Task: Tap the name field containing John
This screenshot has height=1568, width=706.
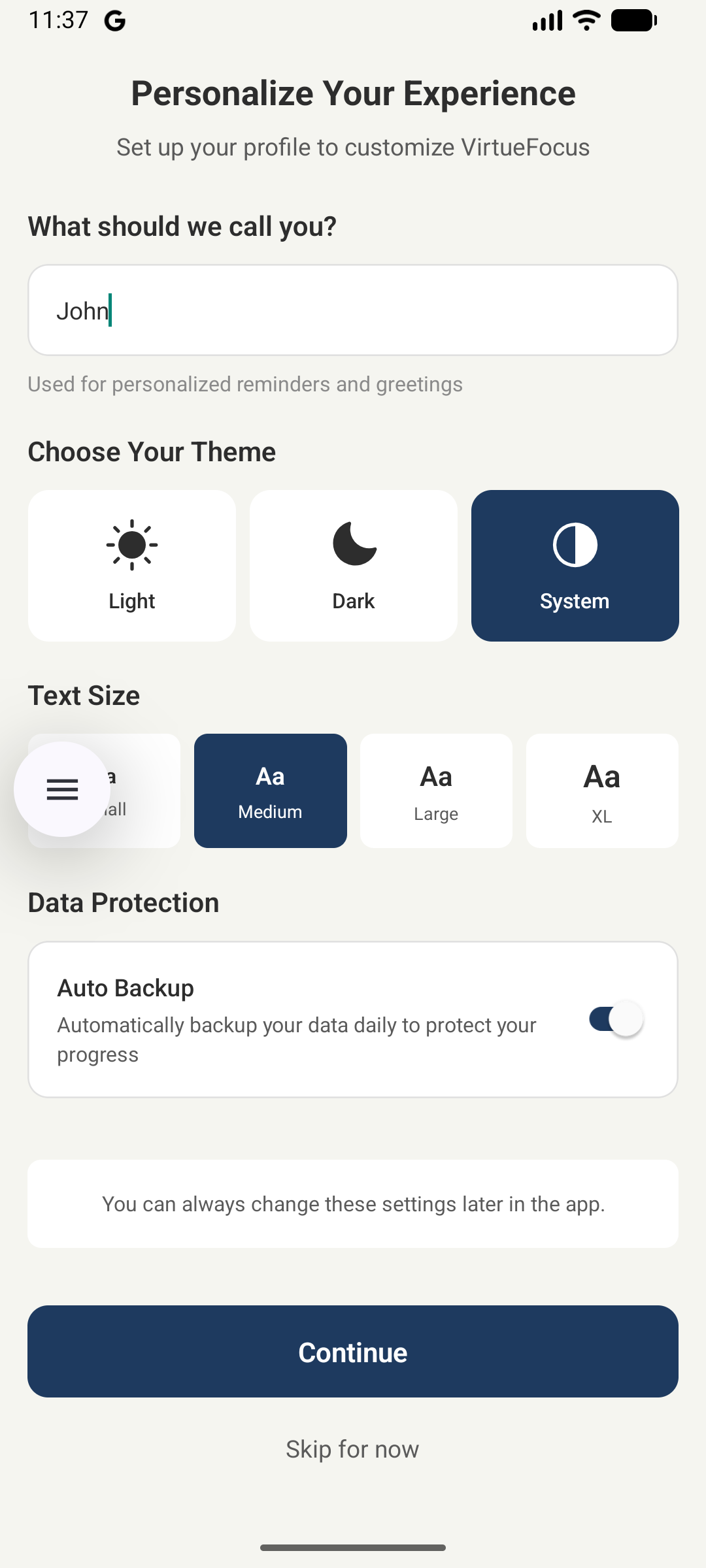Action: pos(353,310)
